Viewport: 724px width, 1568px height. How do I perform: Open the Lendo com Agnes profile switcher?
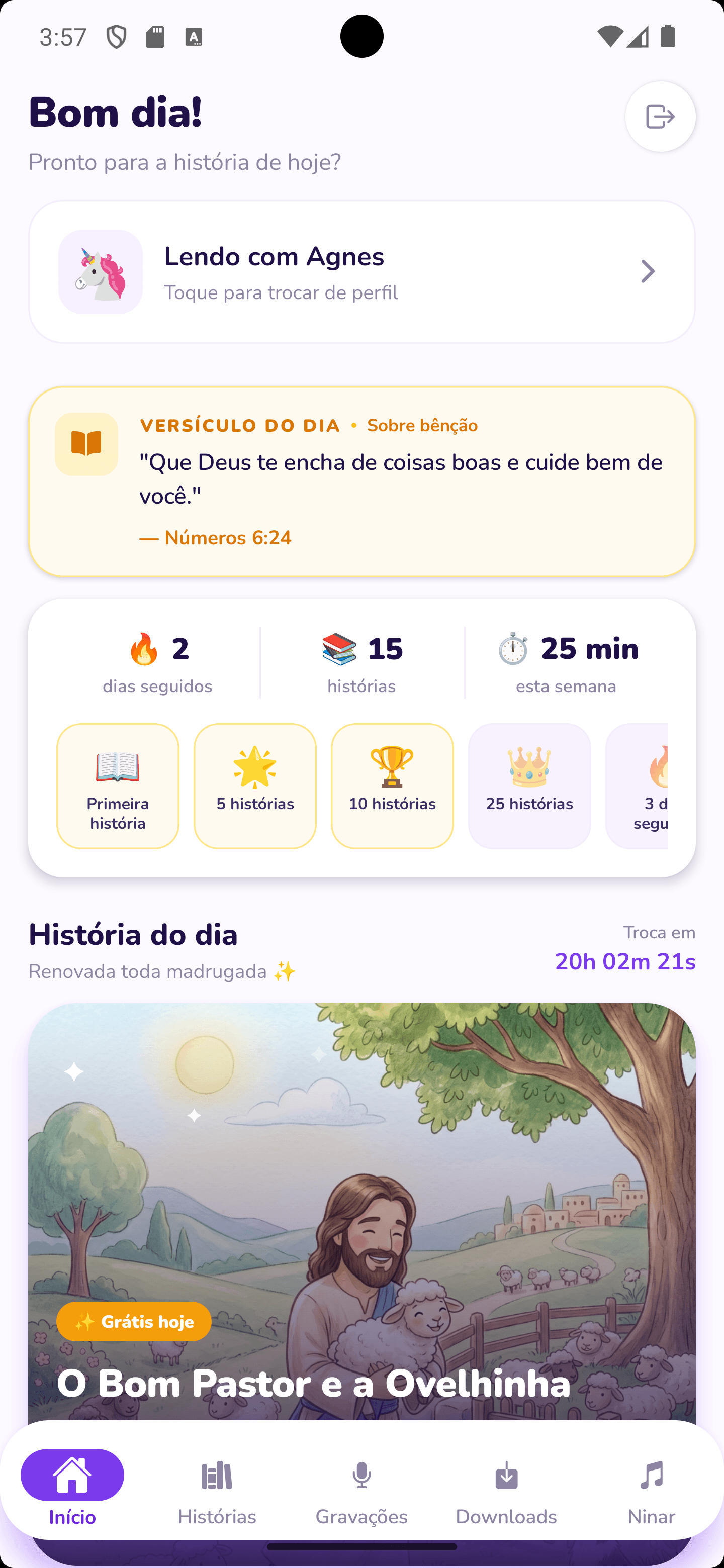tap(361, 271)
